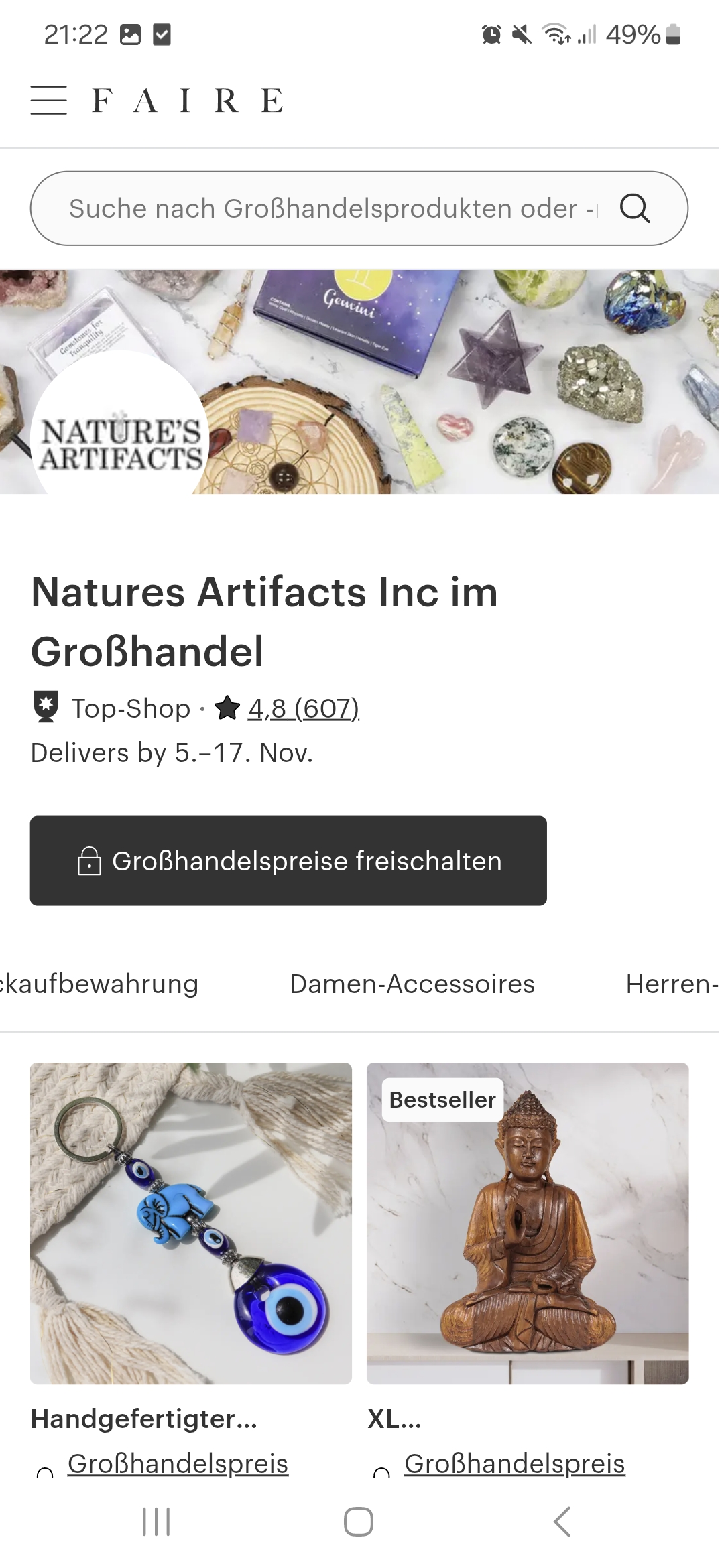Switch to the Damen-Accessoires category tab
Image resolution: width=724 pixels, height=1568 pixels.
click(x=412, y=984)
